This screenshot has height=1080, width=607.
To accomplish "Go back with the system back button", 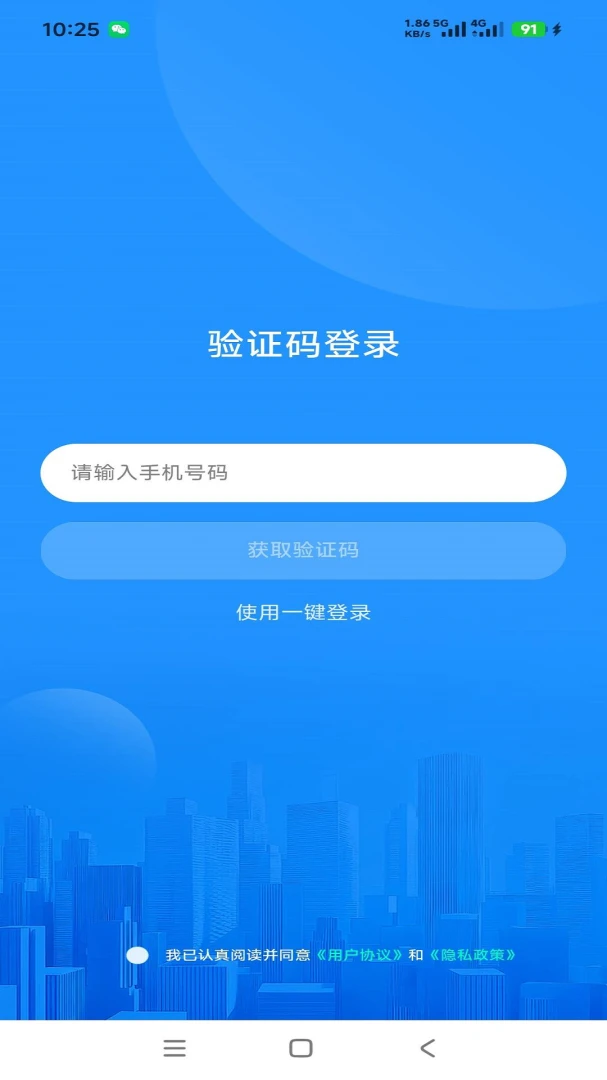I will pyautogui.click(x=428, y=1048).
